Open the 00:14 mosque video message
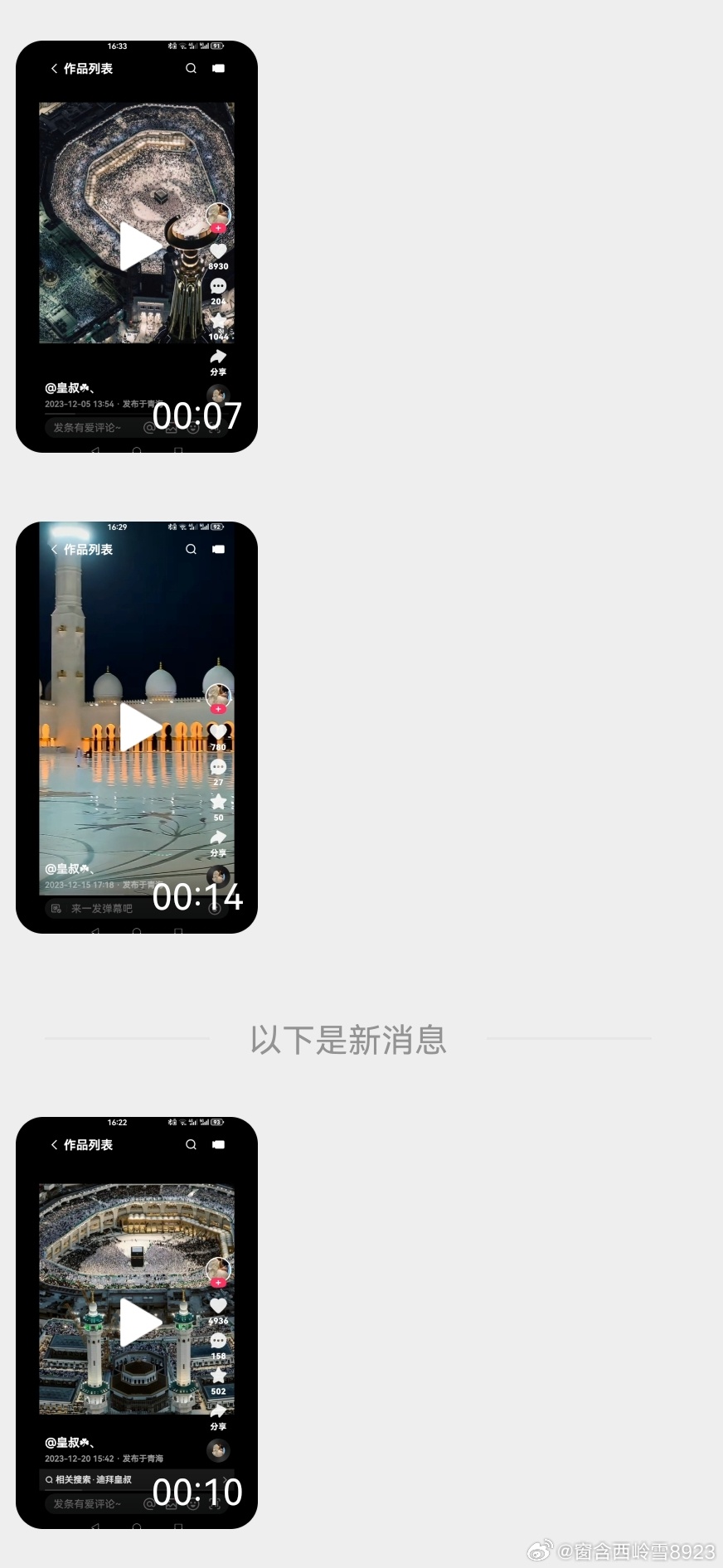 tap(138, 727)
